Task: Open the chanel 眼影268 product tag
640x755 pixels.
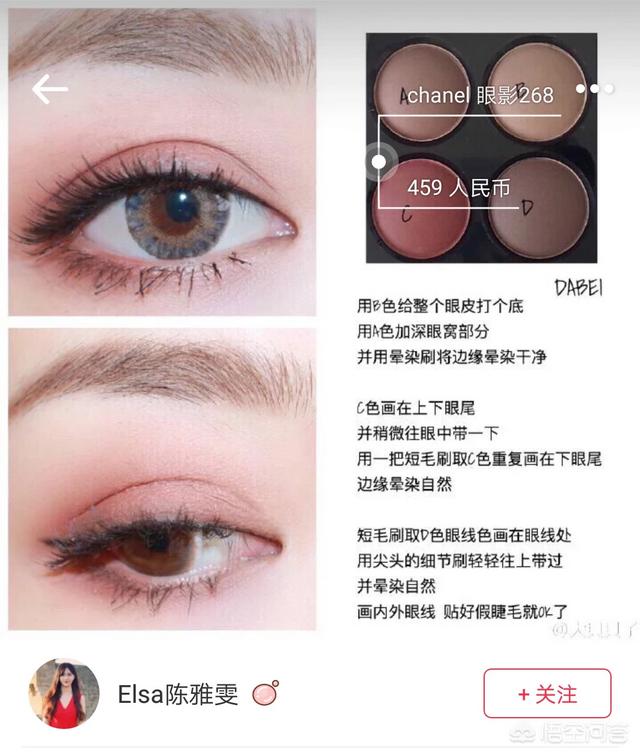Action: point(479,95)
